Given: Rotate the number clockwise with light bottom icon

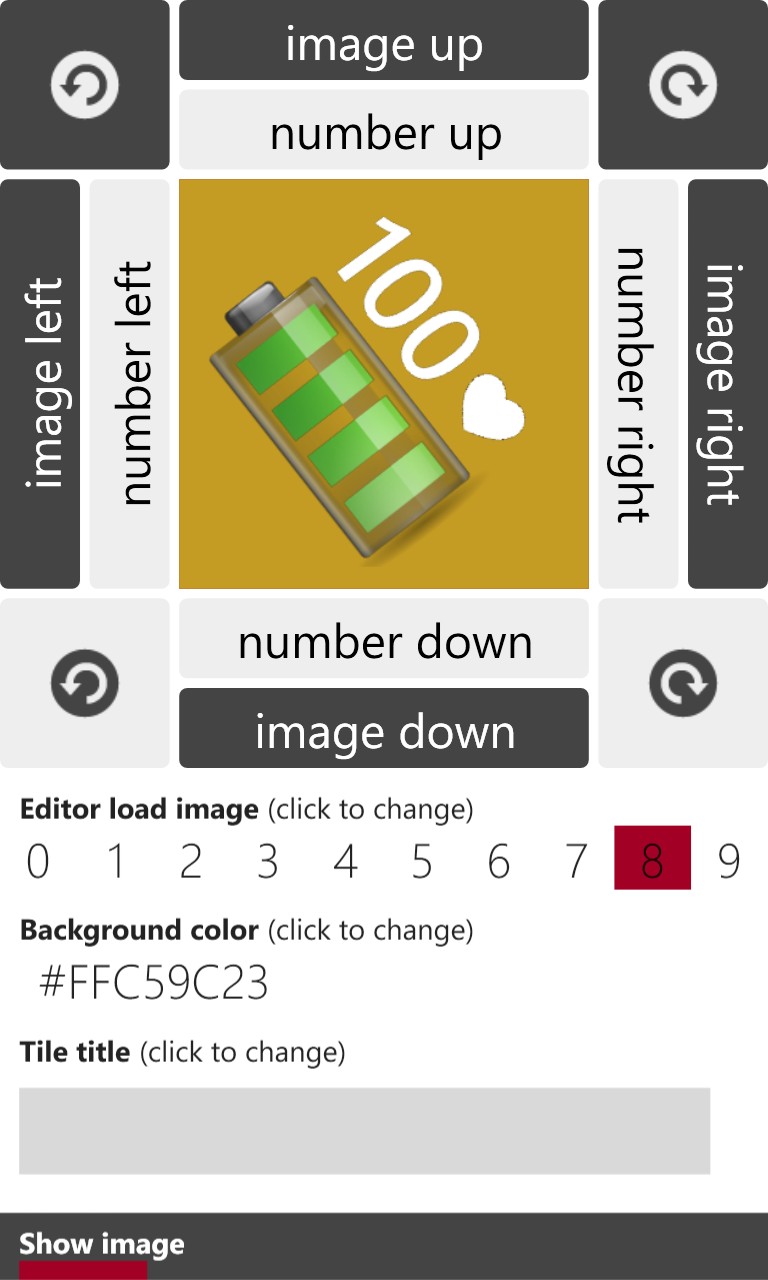Looking at the screenshot, I should 683,683.
